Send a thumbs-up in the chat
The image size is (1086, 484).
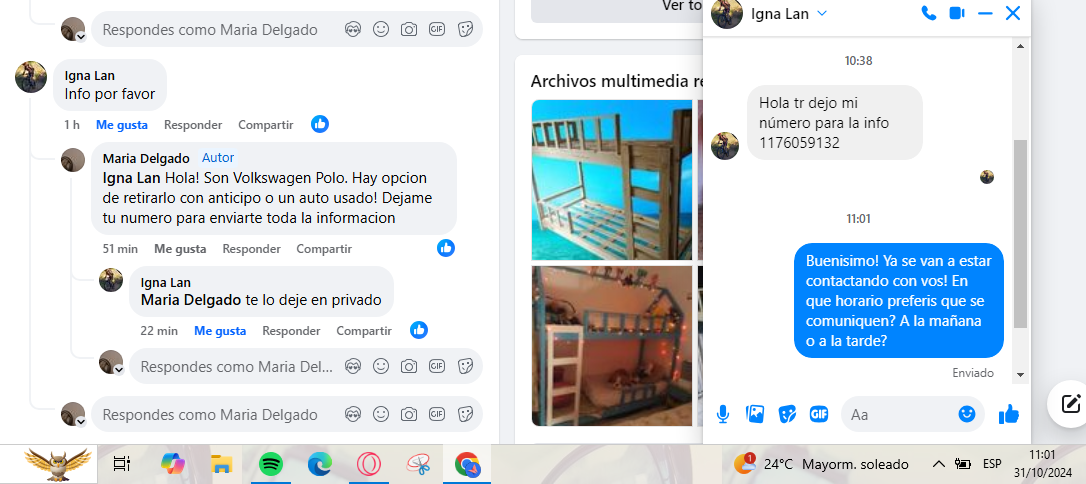click(1008, 414)
